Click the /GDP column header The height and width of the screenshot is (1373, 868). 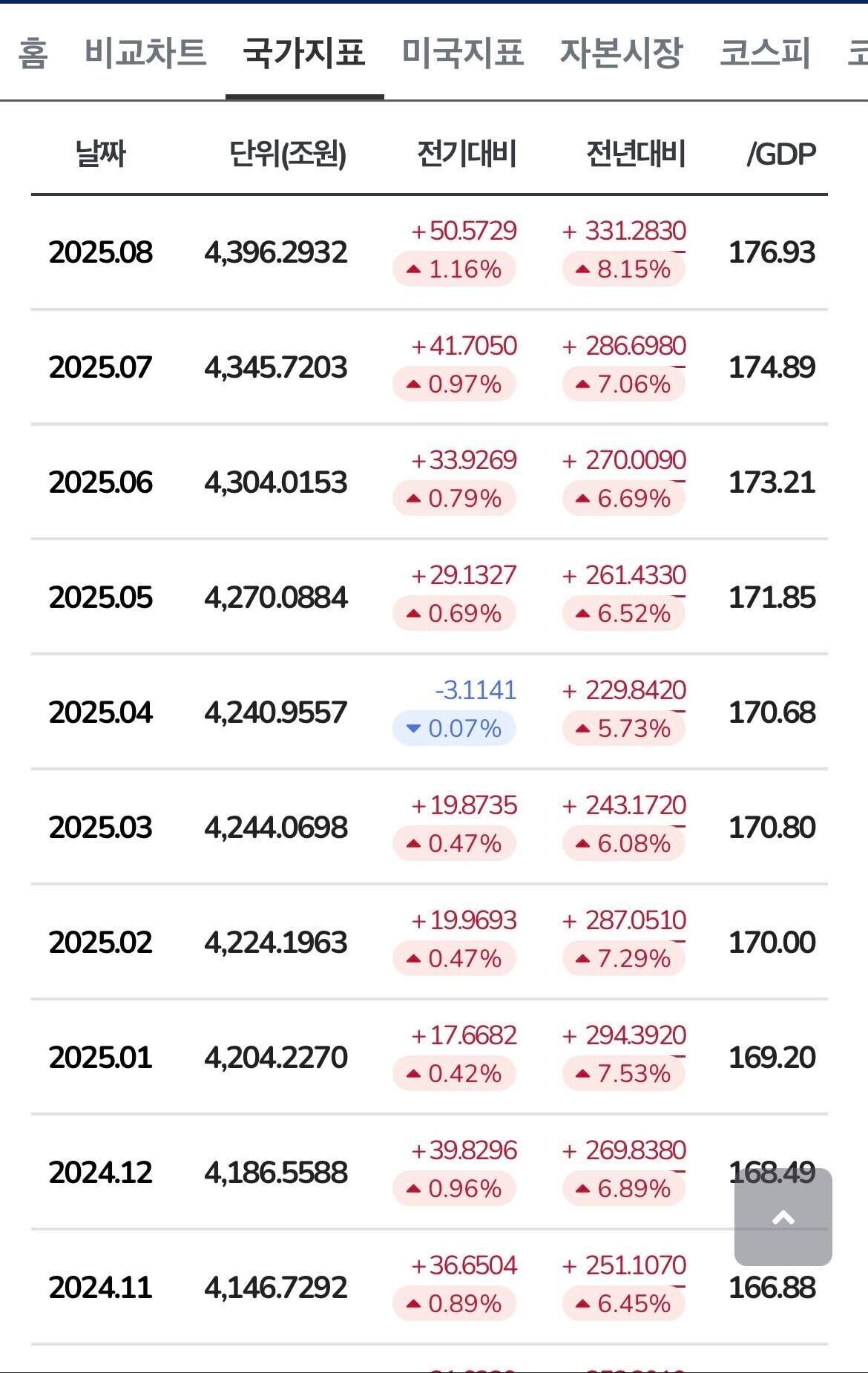click(782, 154)
